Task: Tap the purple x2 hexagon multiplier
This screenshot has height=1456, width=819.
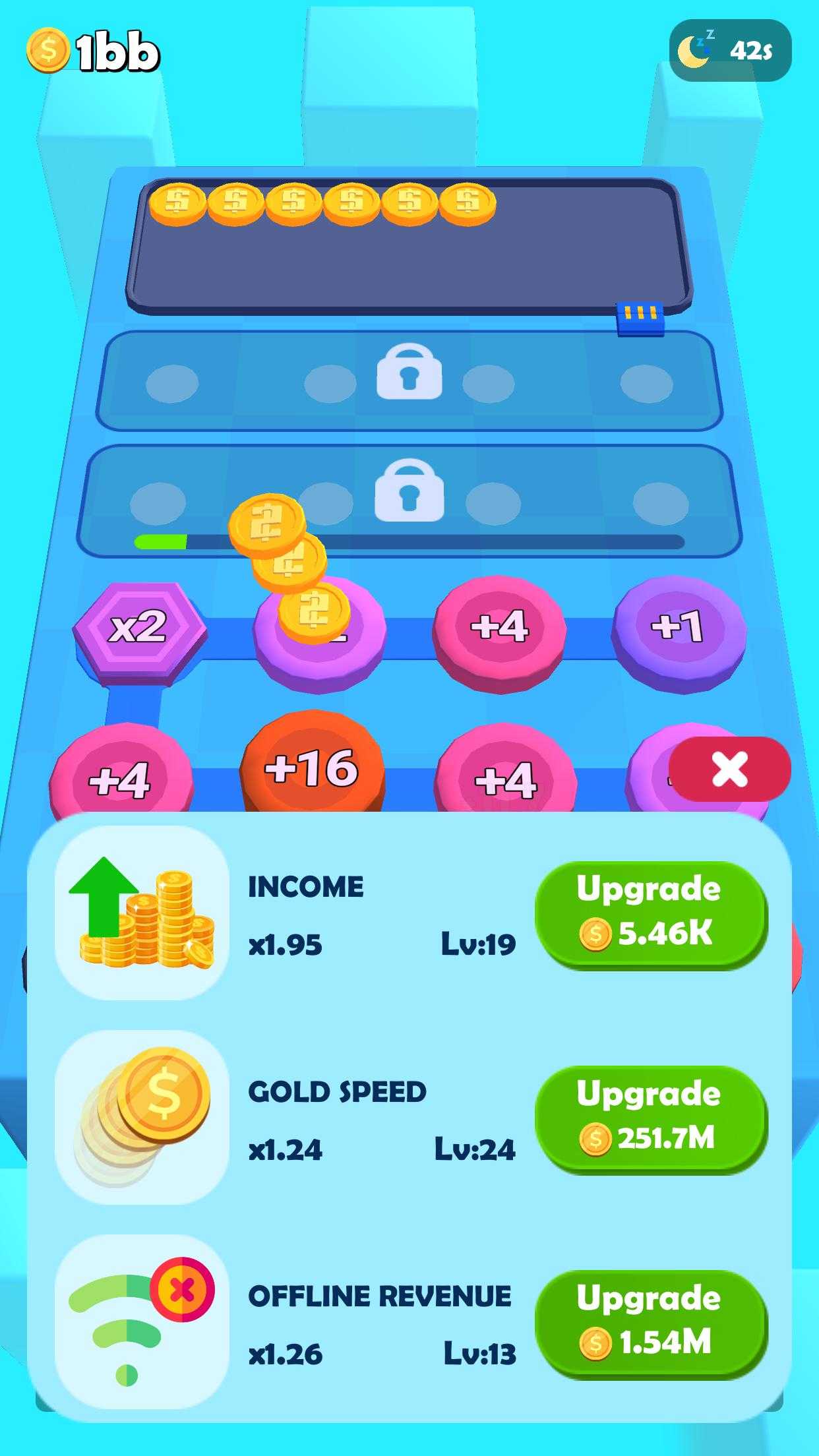Action: (x=139, y=628)
